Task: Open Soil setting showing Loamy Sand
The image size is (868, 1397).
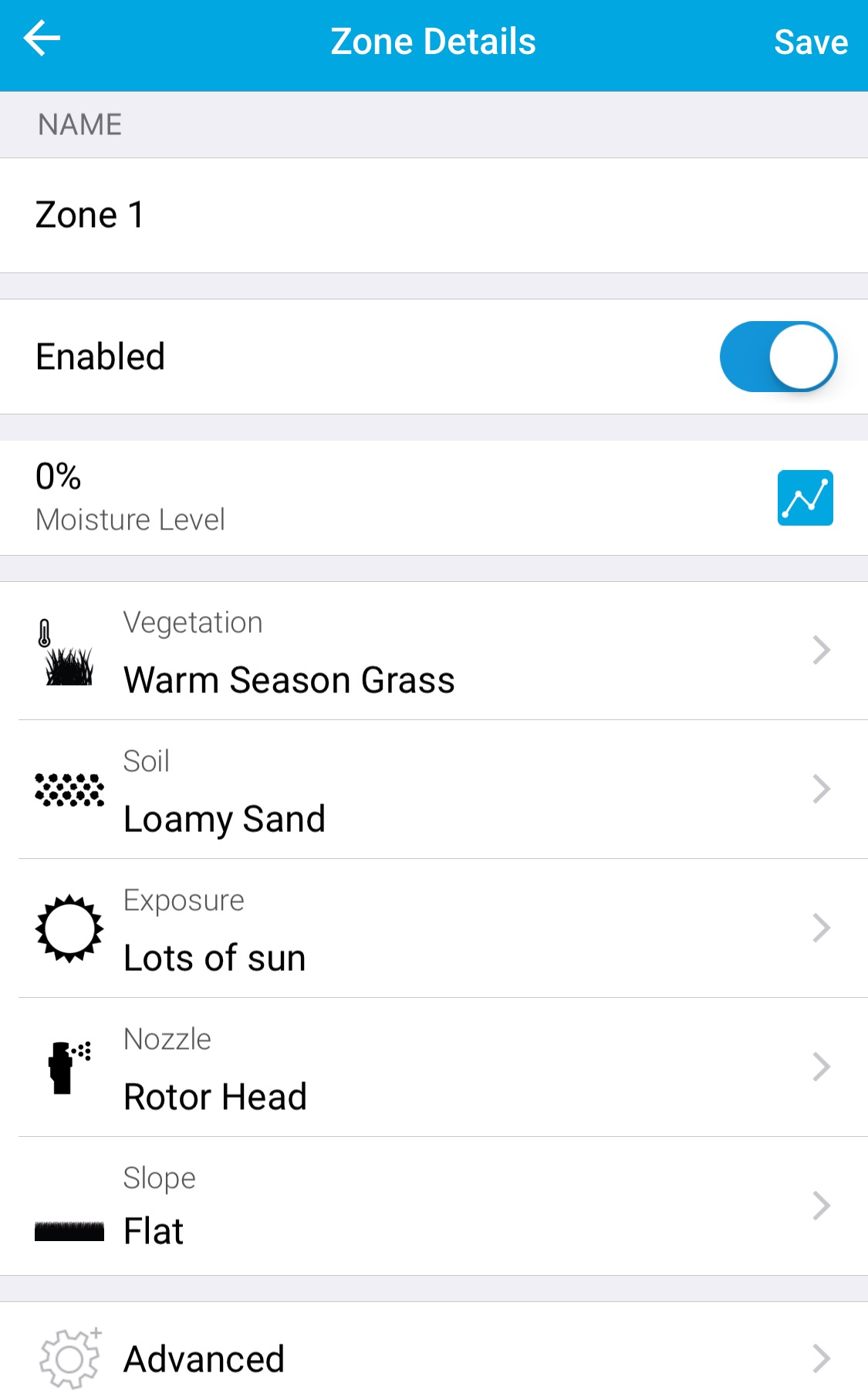Action: (434, 790)
